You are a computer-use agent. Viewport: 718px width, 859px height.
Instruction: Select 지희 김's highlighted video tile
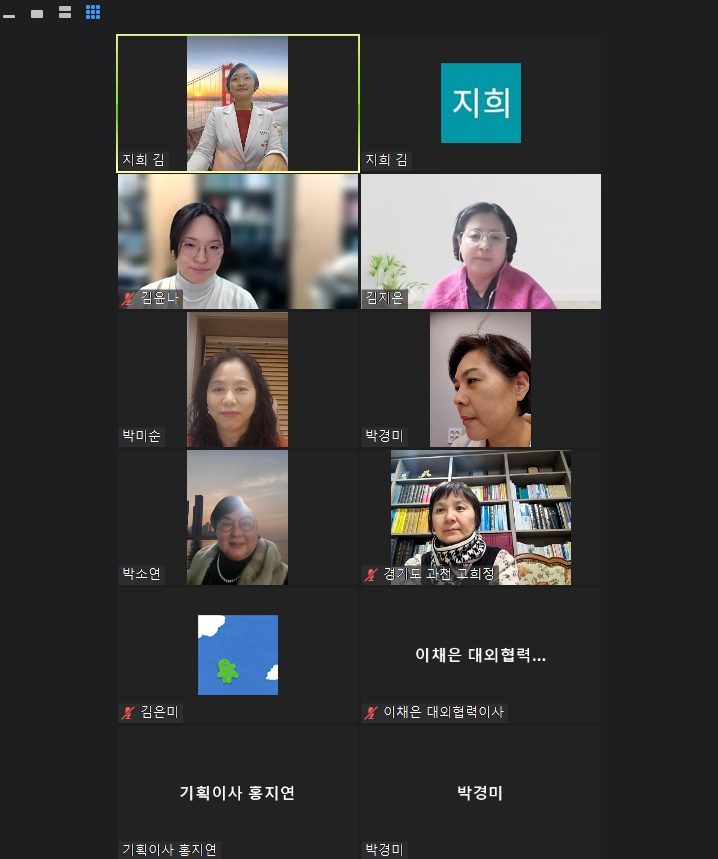point(237,103)
